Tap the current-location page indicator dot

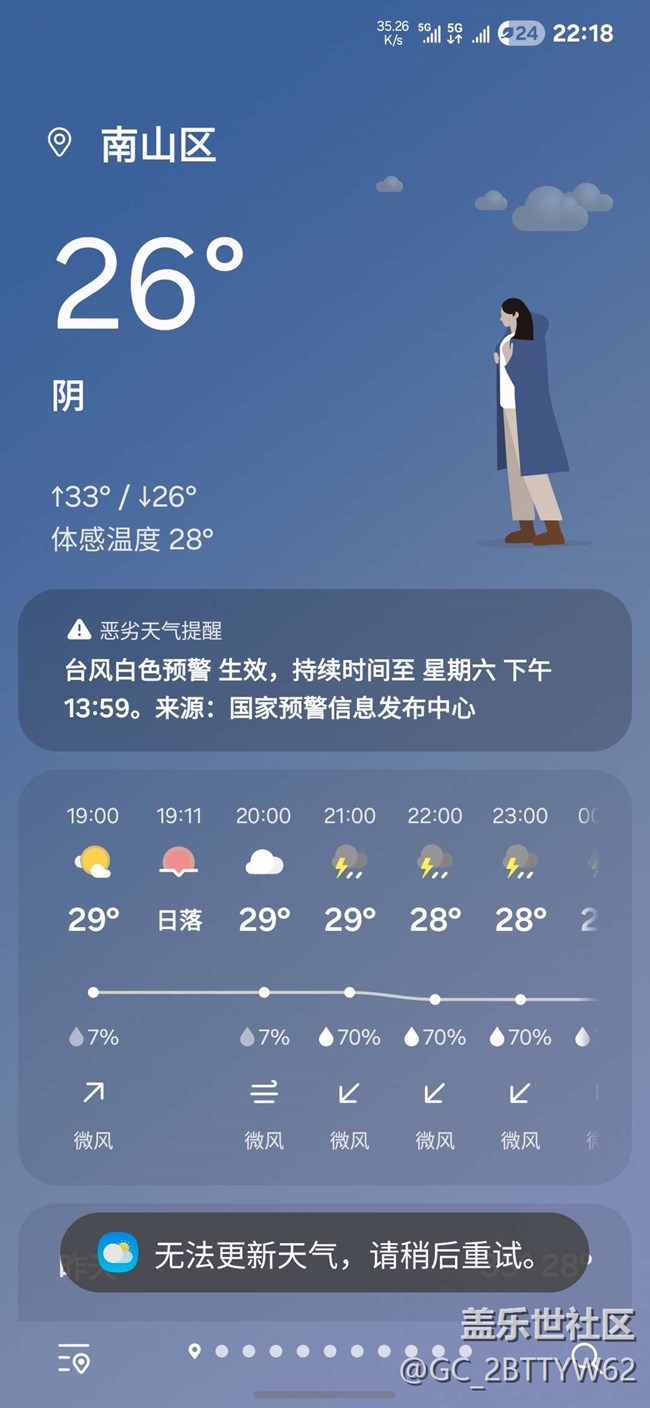(195, 1351)
